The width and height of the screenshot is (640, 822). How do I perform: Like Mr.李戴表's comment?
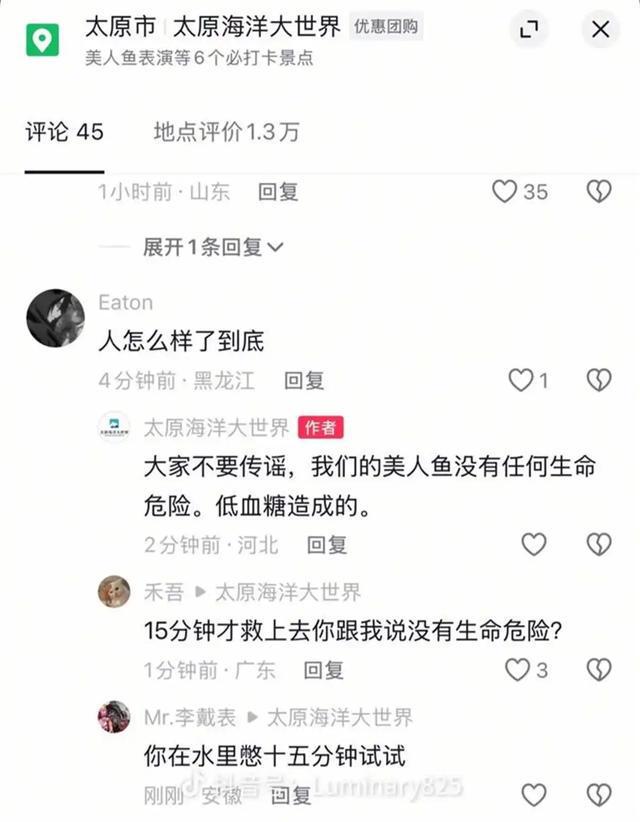point(534,795)
